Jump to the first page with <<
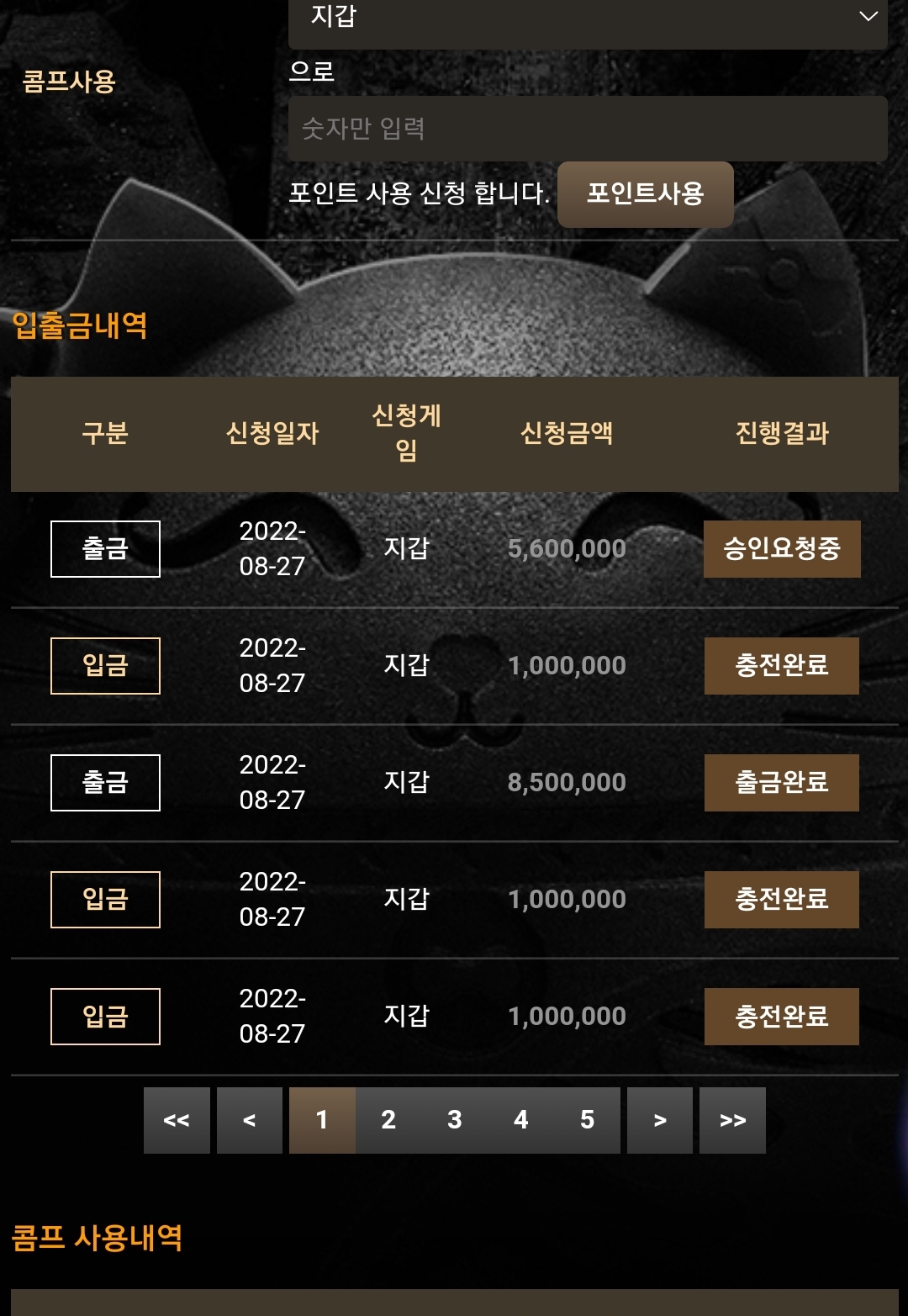This screenshot has height=1316, width=908. click(x=177, y=1120)
